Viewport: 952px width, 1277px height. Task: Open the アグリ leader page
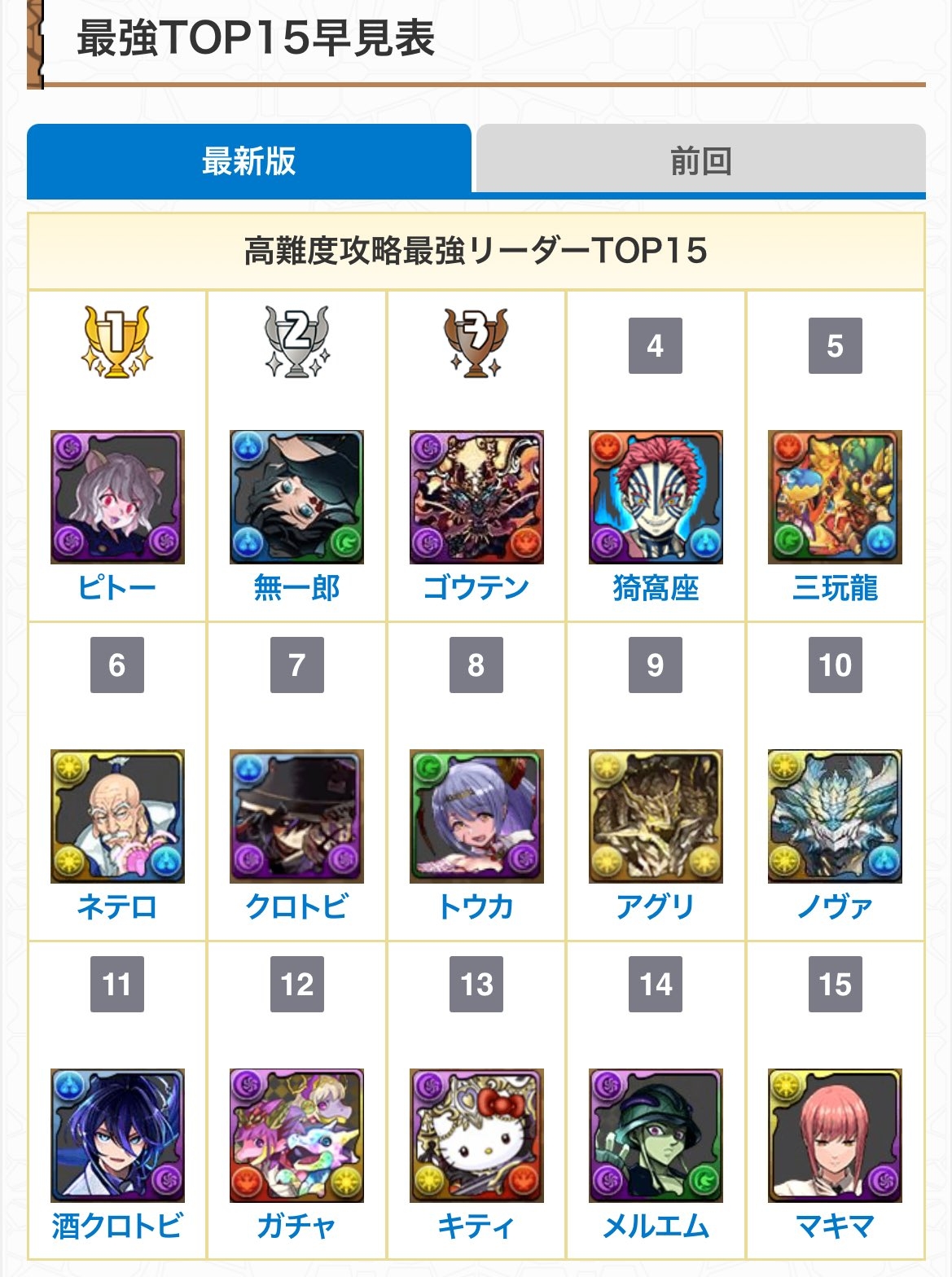pos(656,906)
